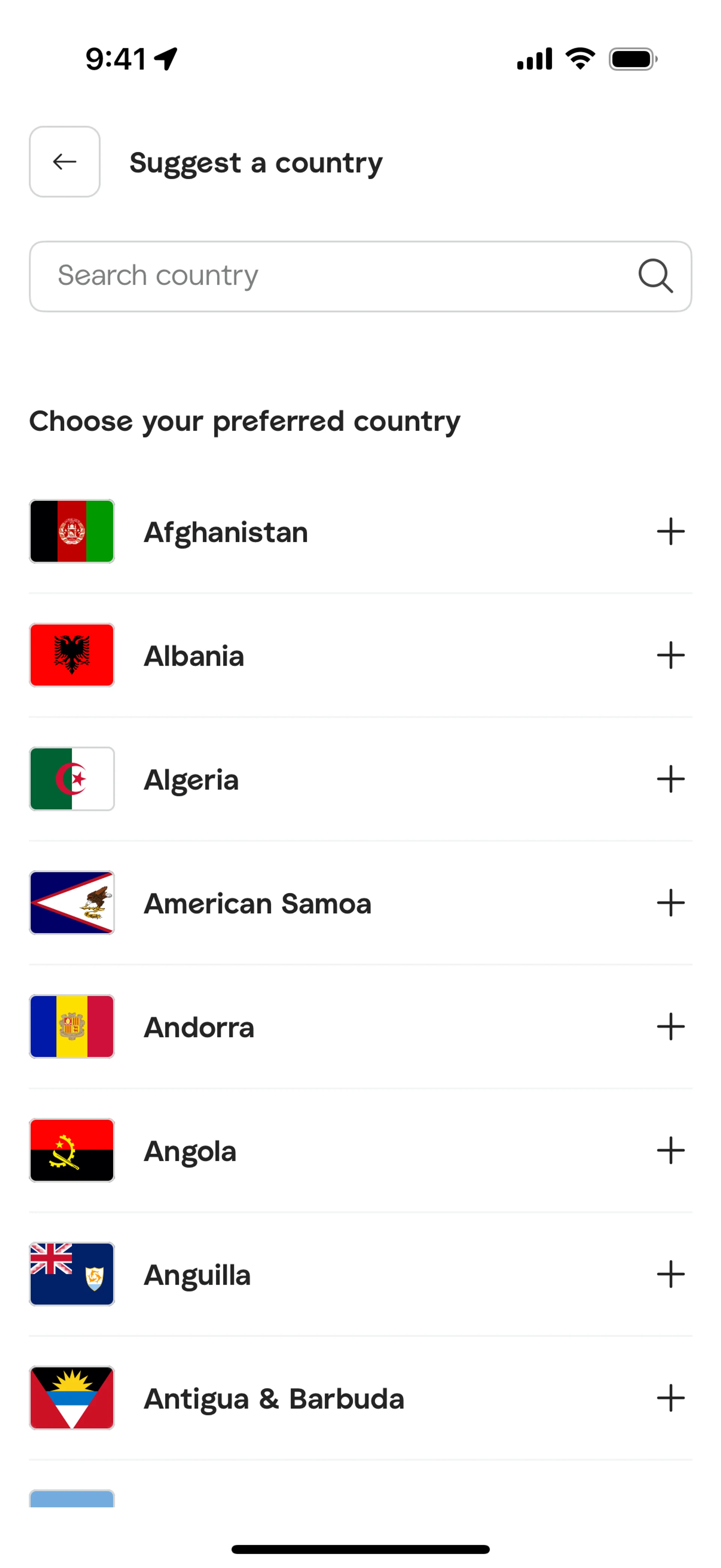Add Afghanistan with its plus icon
The width and height of the screenshot is (721, 1568).
point(671,532)
